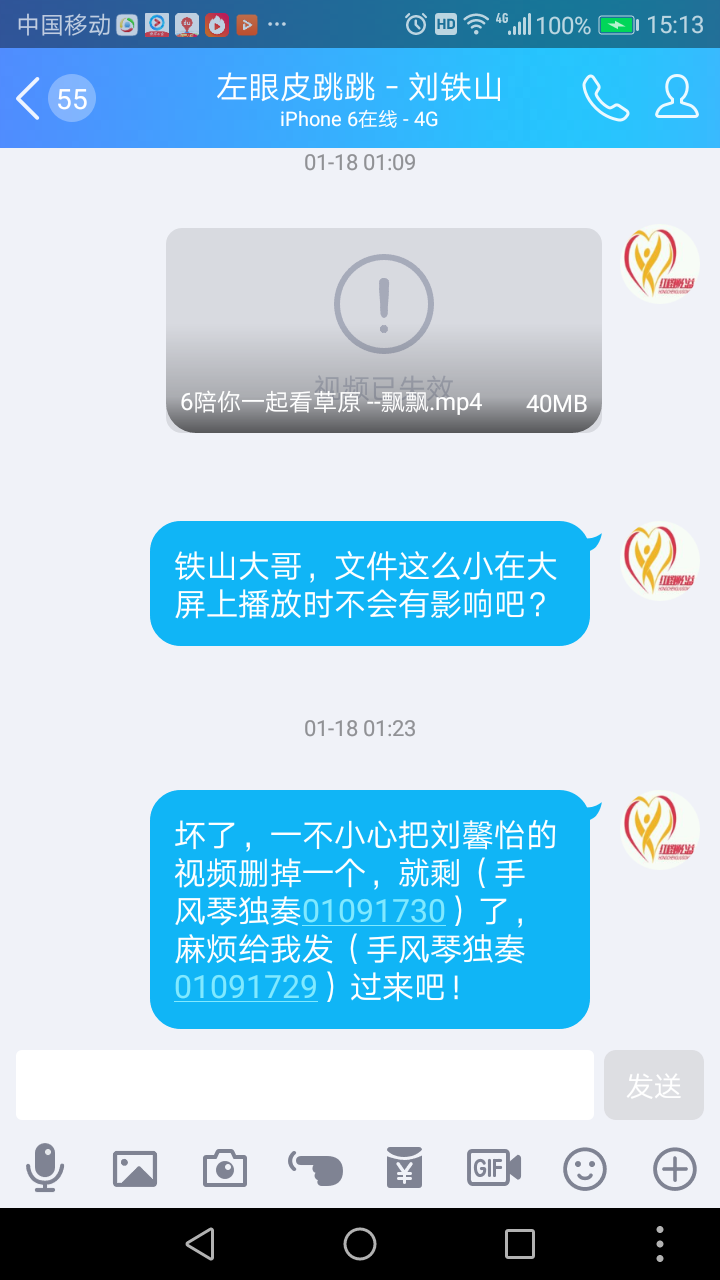Open the expired video 6陪你一起看草原
The width and height of the screenshot is (720, 1280).
(x=384, y=330)
